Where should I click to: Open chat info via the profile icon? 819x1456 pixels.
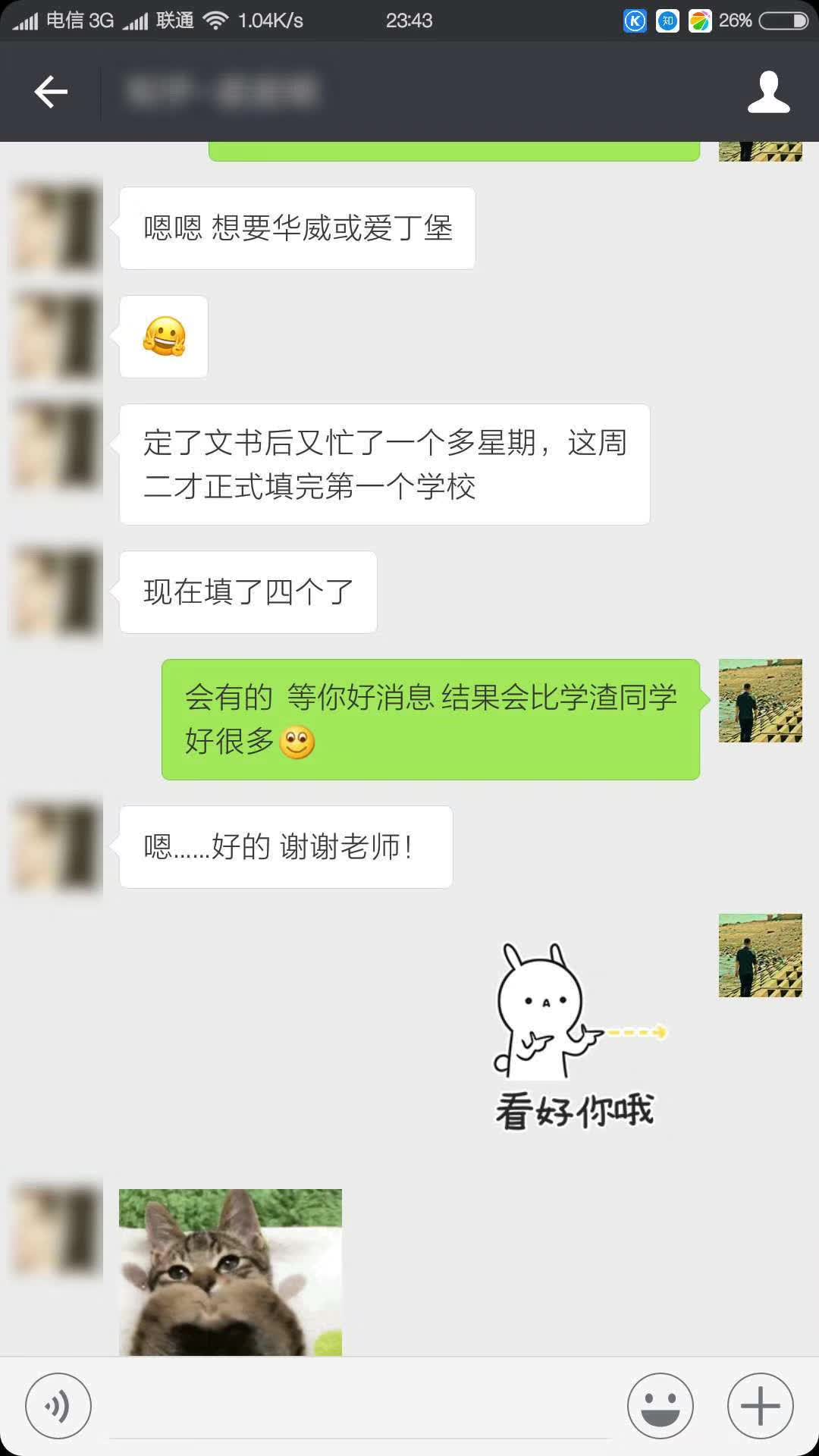768,92
